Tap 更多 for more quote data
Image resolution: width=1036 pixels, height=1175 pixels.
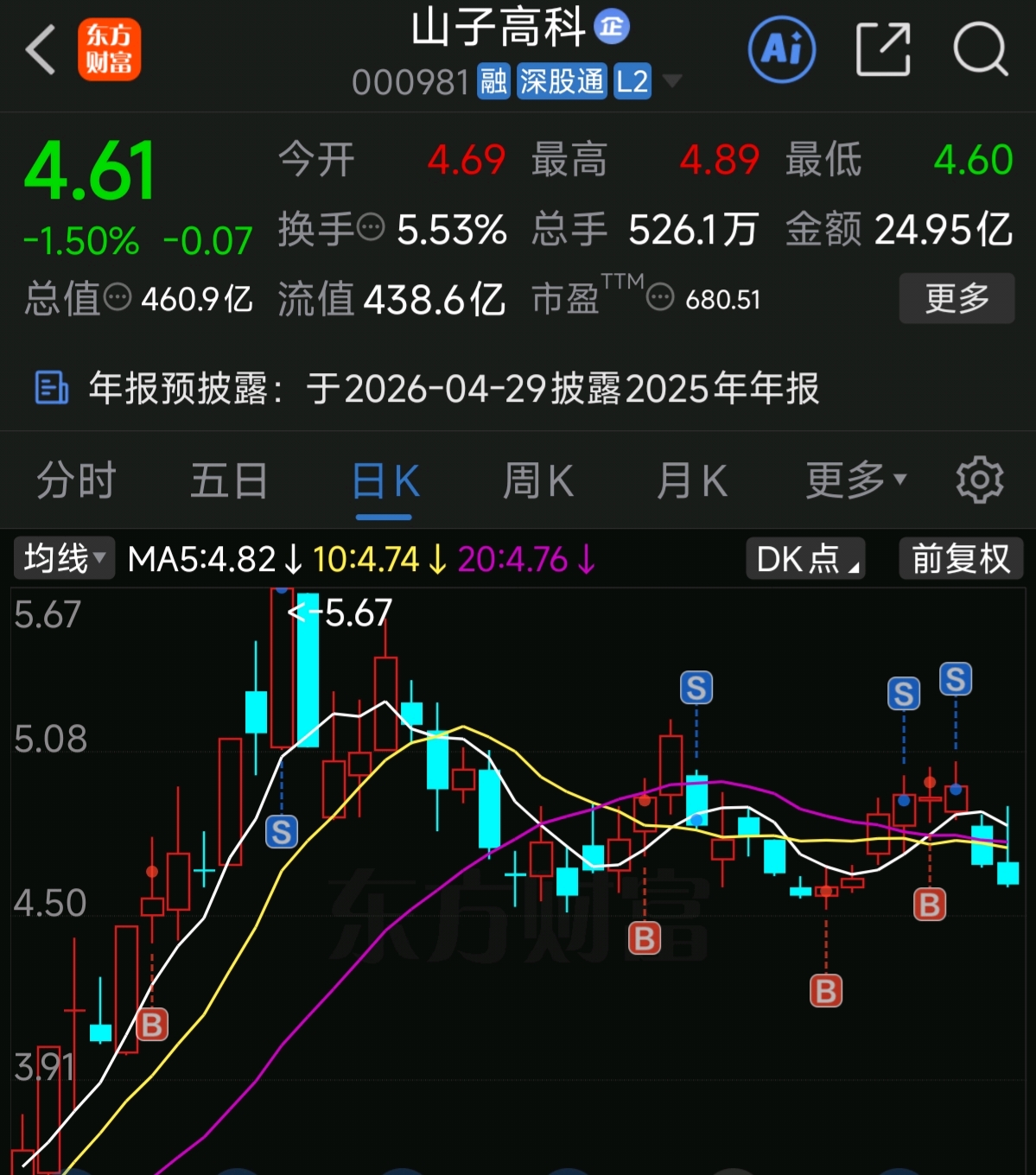pos(957,299)
